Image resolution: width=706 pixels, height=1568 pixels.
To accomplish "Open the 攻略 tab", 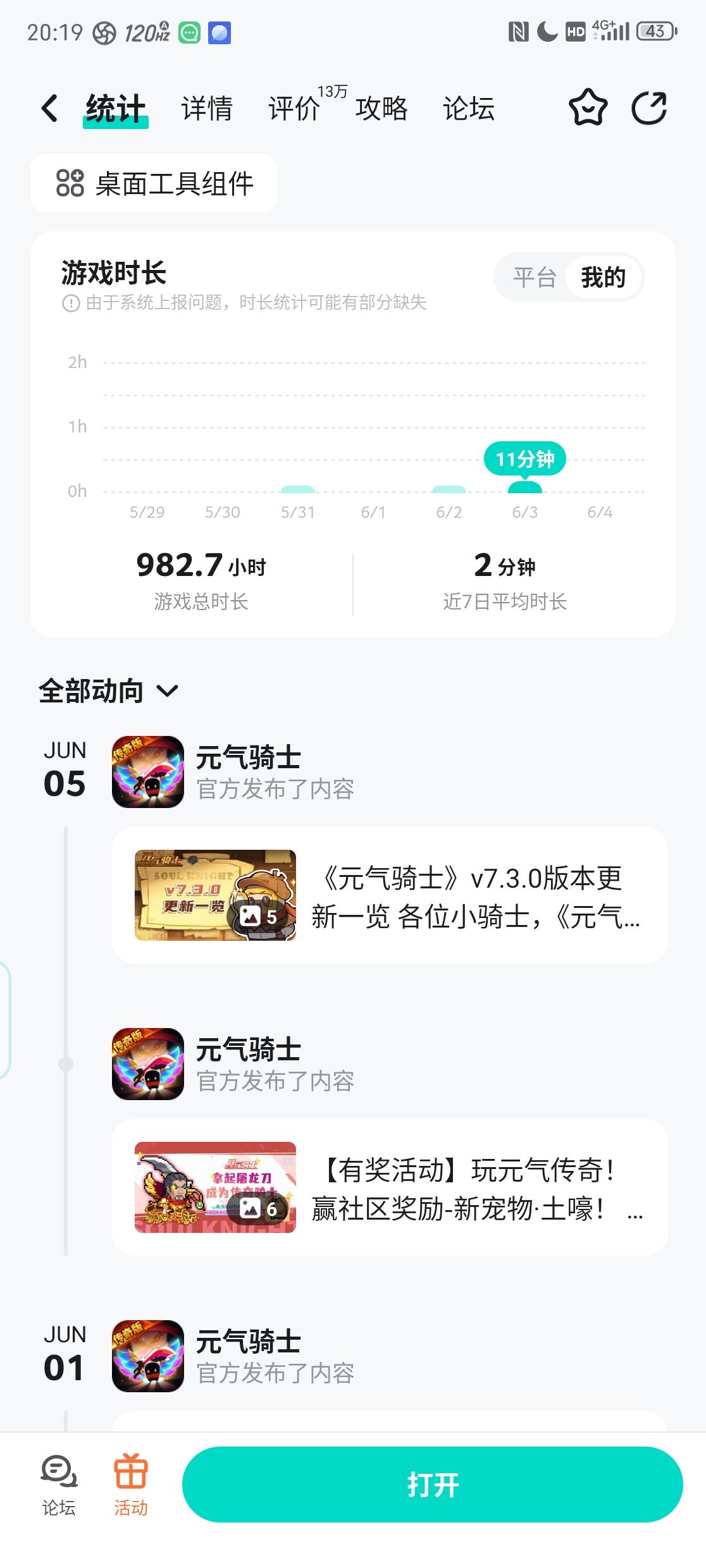I will point(381,109).
